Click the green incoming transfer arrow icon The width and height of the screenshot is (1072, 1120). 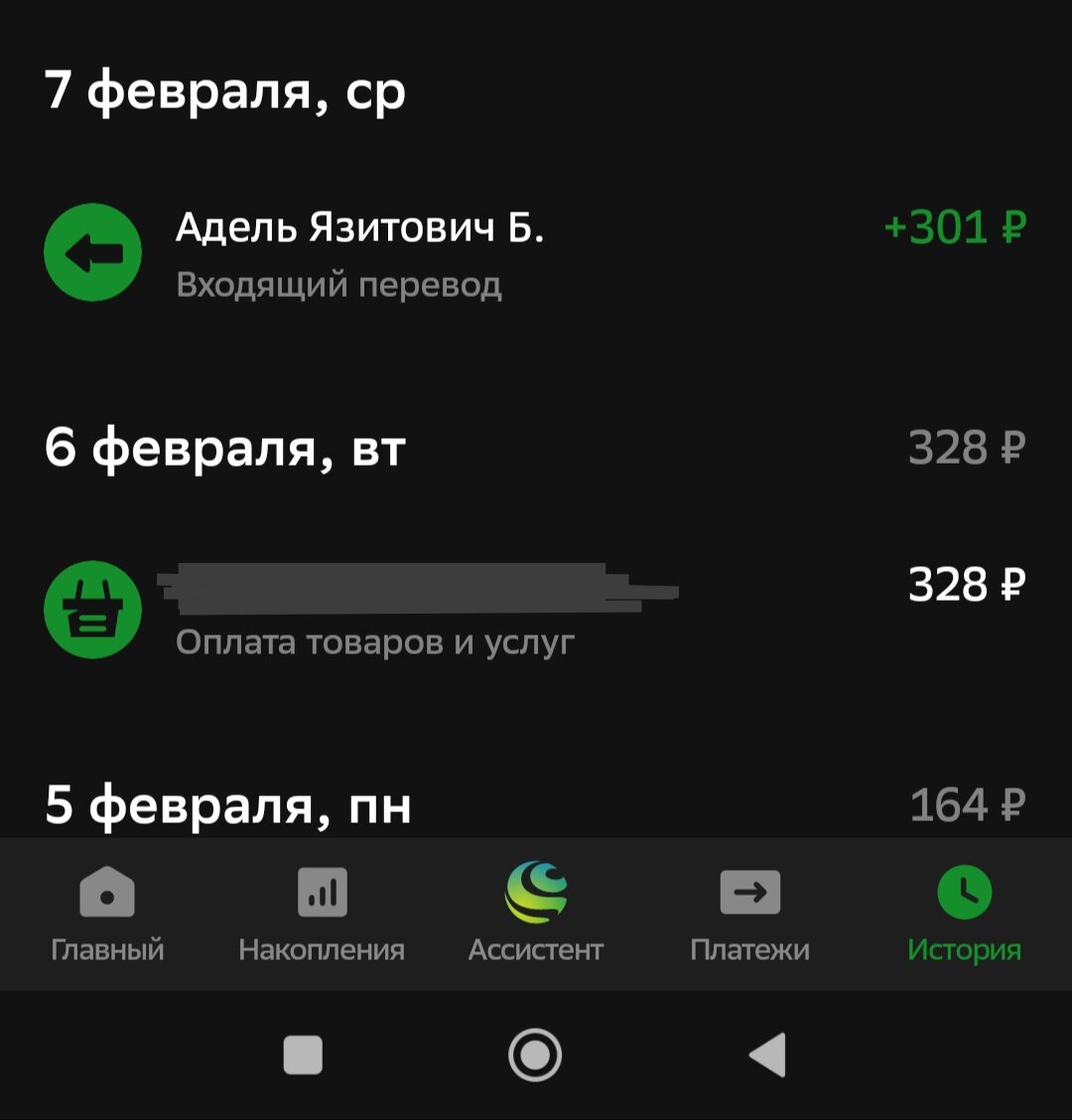point(92,251)
